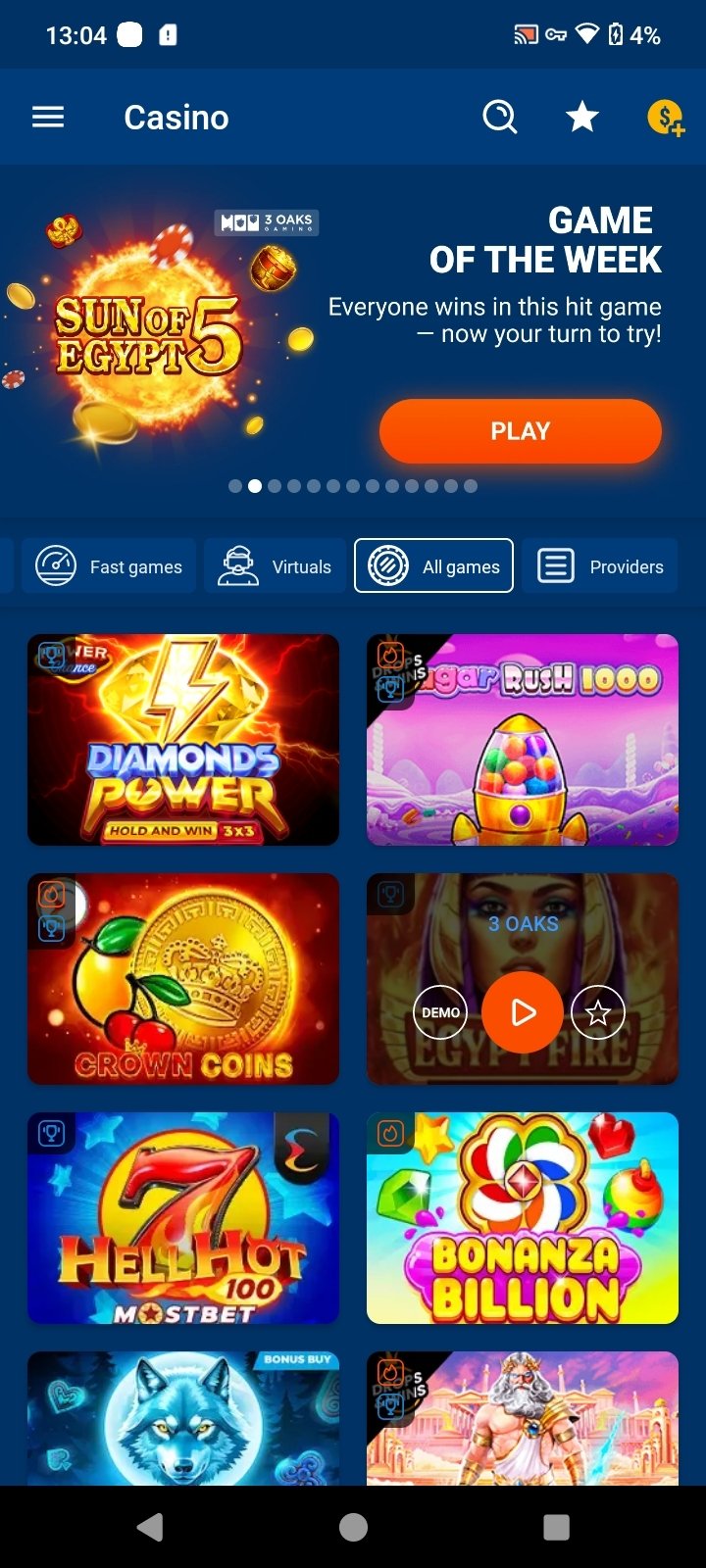This screenshot has width=706, height=1568.
Task: Select the Fast games category
Action: [x=109, y=566]
